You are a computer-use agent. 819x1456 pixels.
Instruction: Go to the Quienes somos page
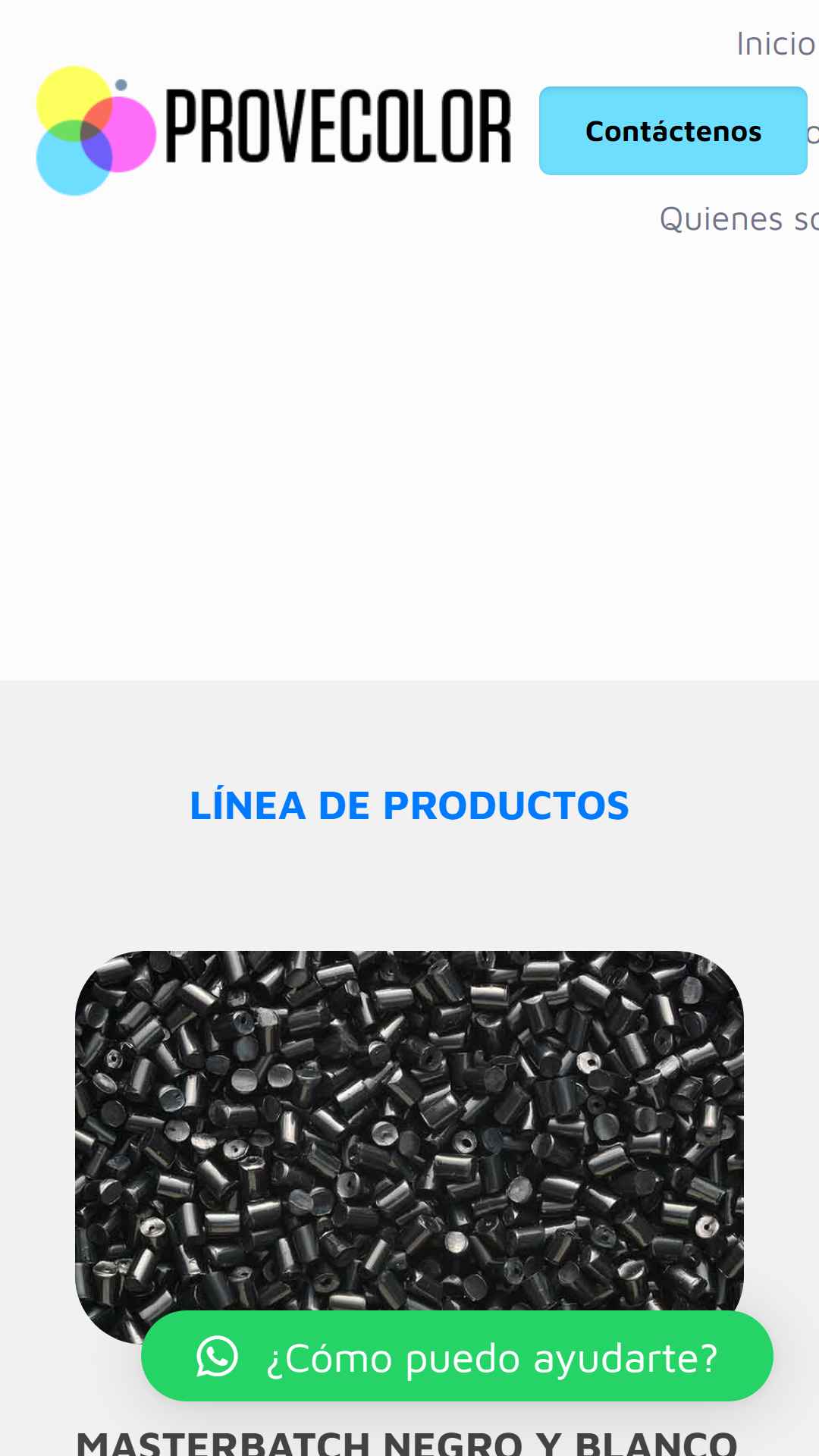coord(739,218)
